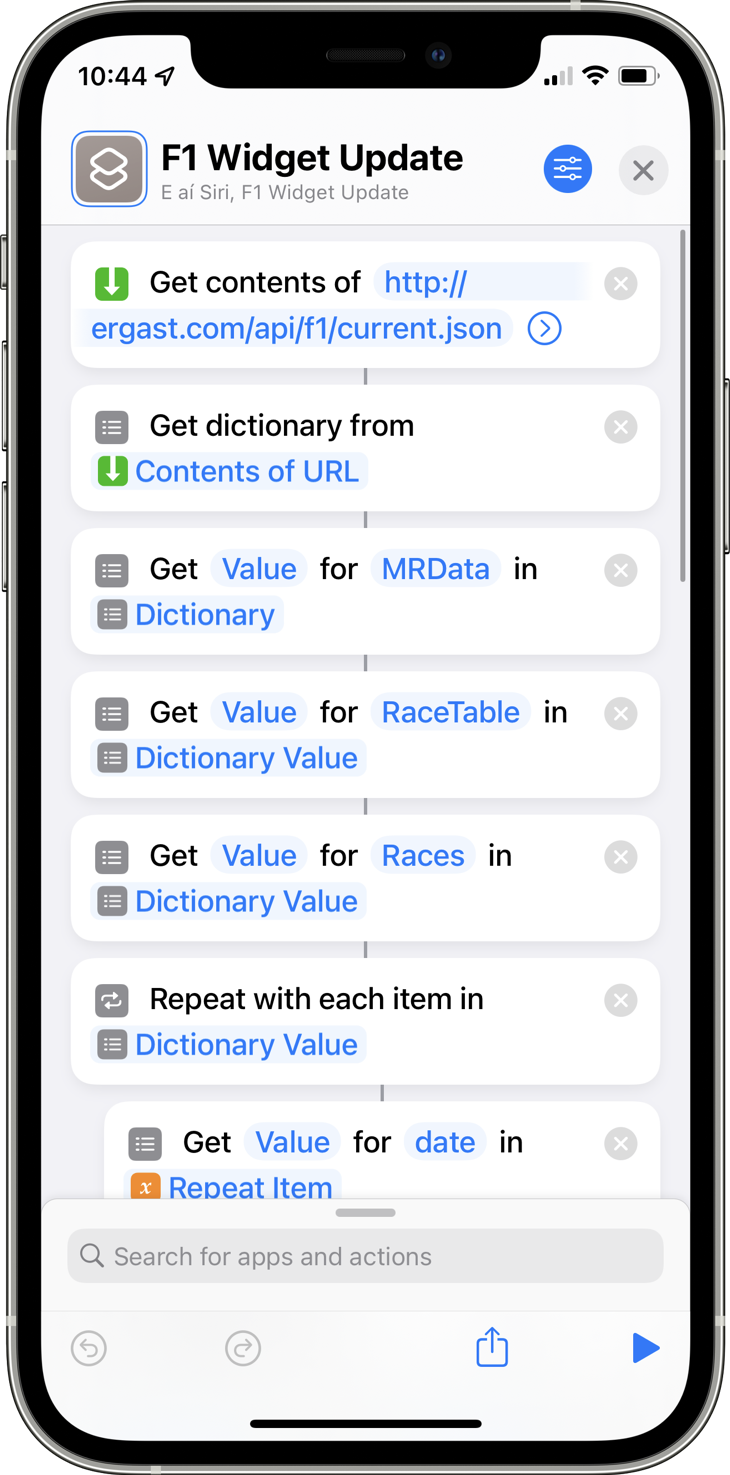Undo the last edit
The image size is (730, 1475).
click(x=89, y=1348)
